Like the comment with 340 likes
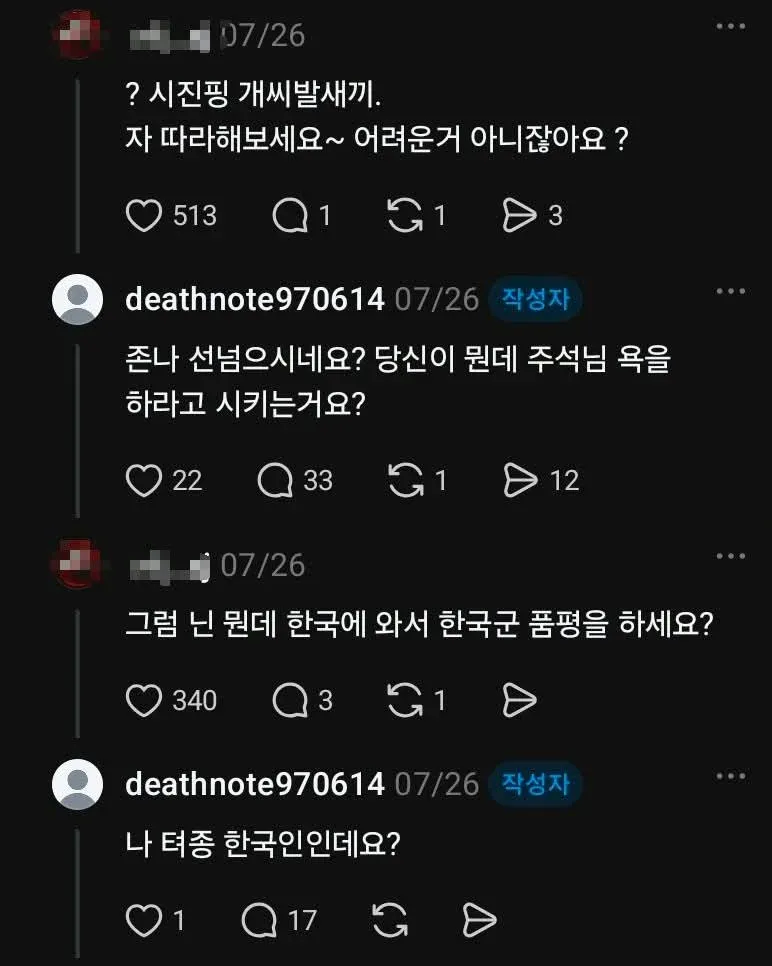Viewport: 772px width, 966px height. (144, 700)
